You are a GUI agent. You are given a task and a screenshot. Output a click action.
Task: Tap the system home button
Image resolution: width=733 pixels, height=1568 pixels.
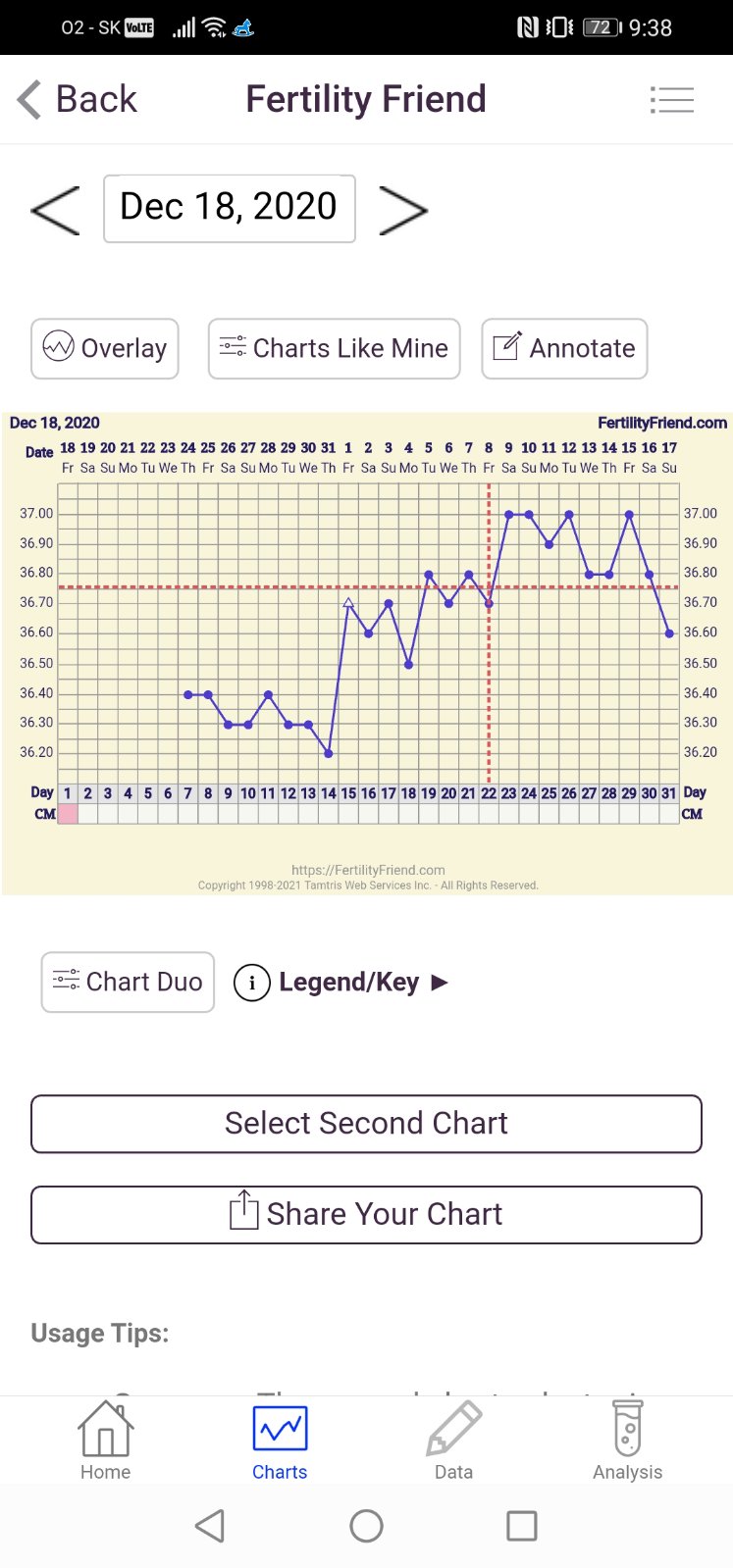click(x=366, y=1526)
